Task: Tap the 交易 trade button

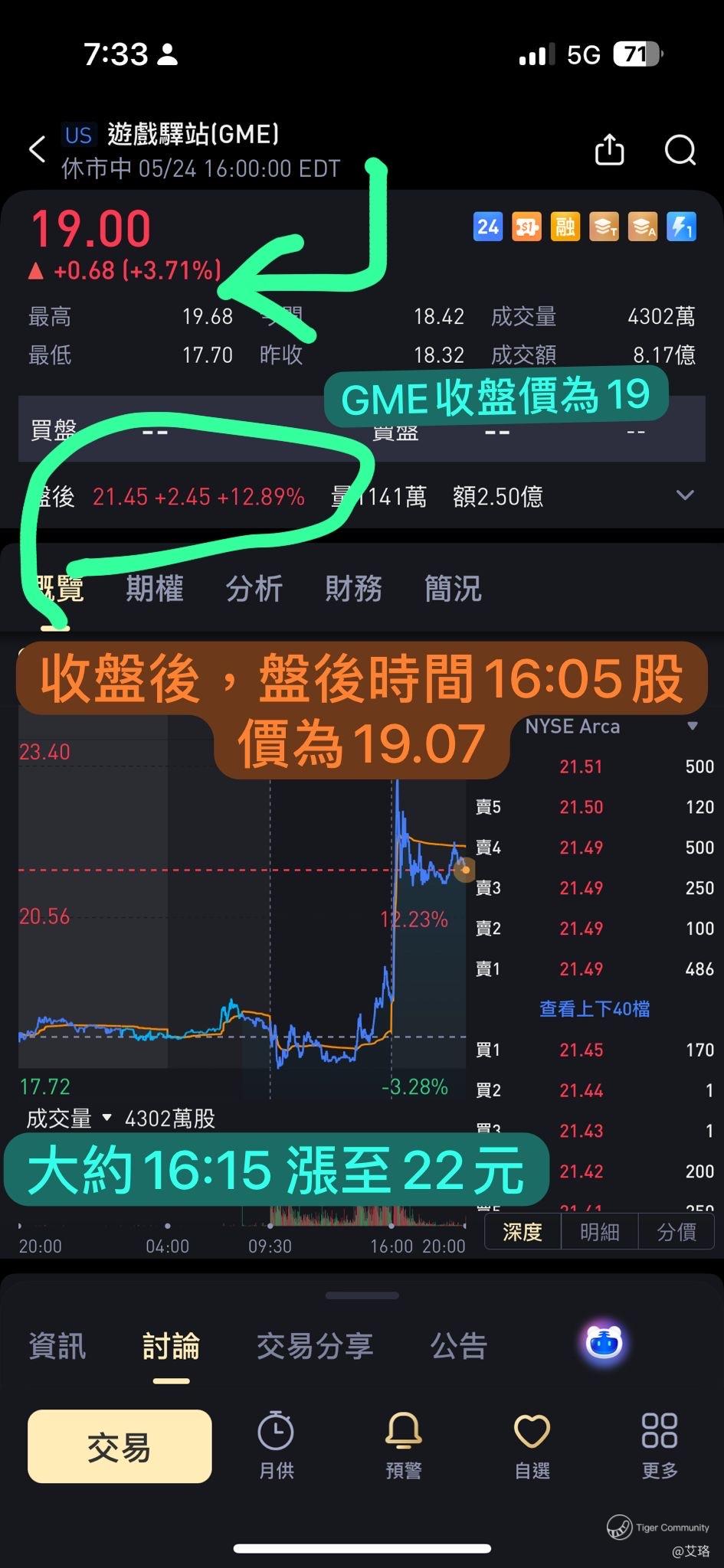Action: (x=120, y=1446)
